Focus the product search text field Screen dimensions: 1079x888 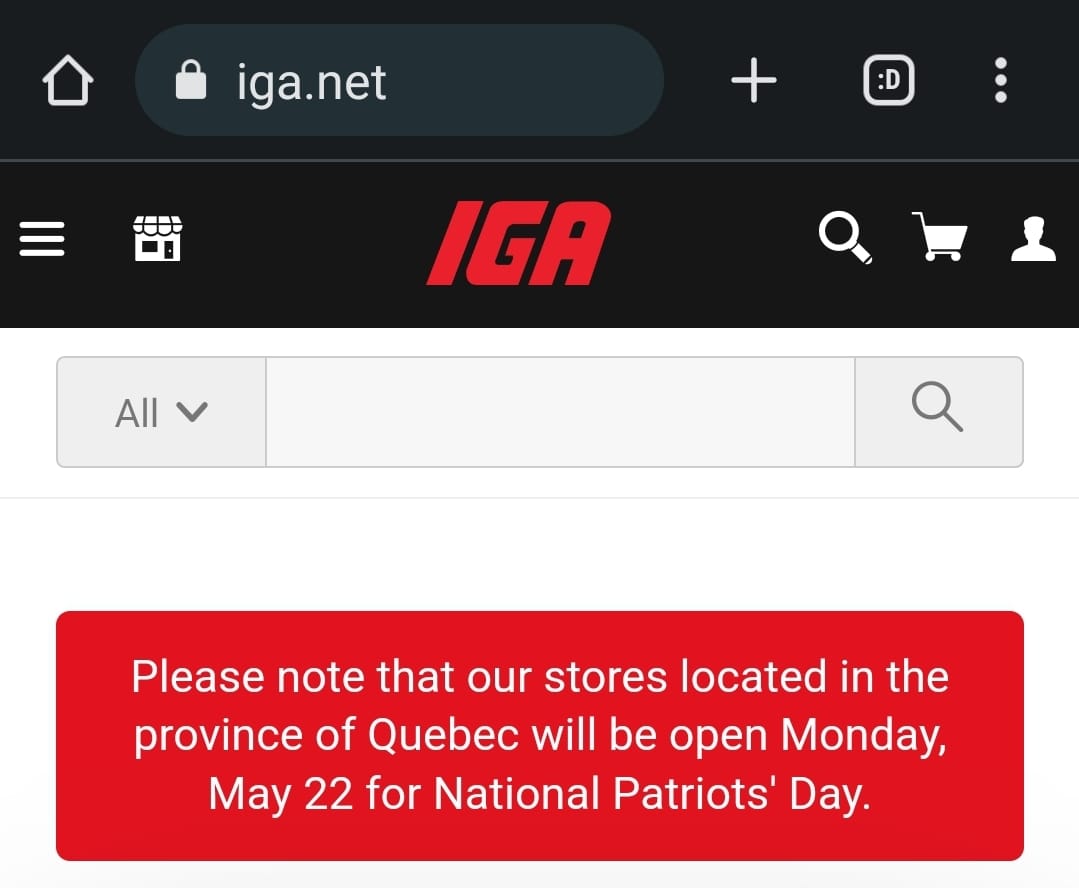[x=560, y=412]
